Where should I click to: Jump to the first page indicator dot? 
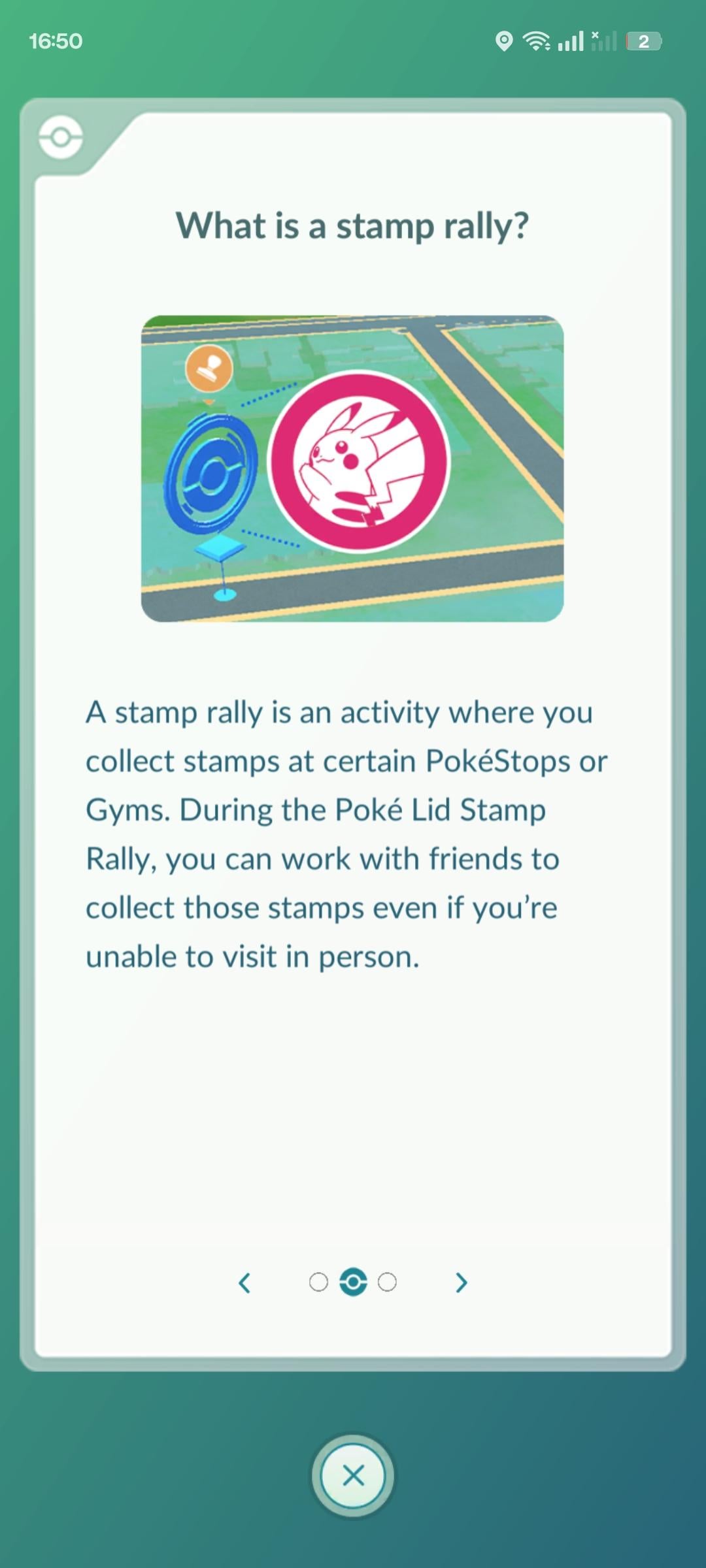[318, 1282]
